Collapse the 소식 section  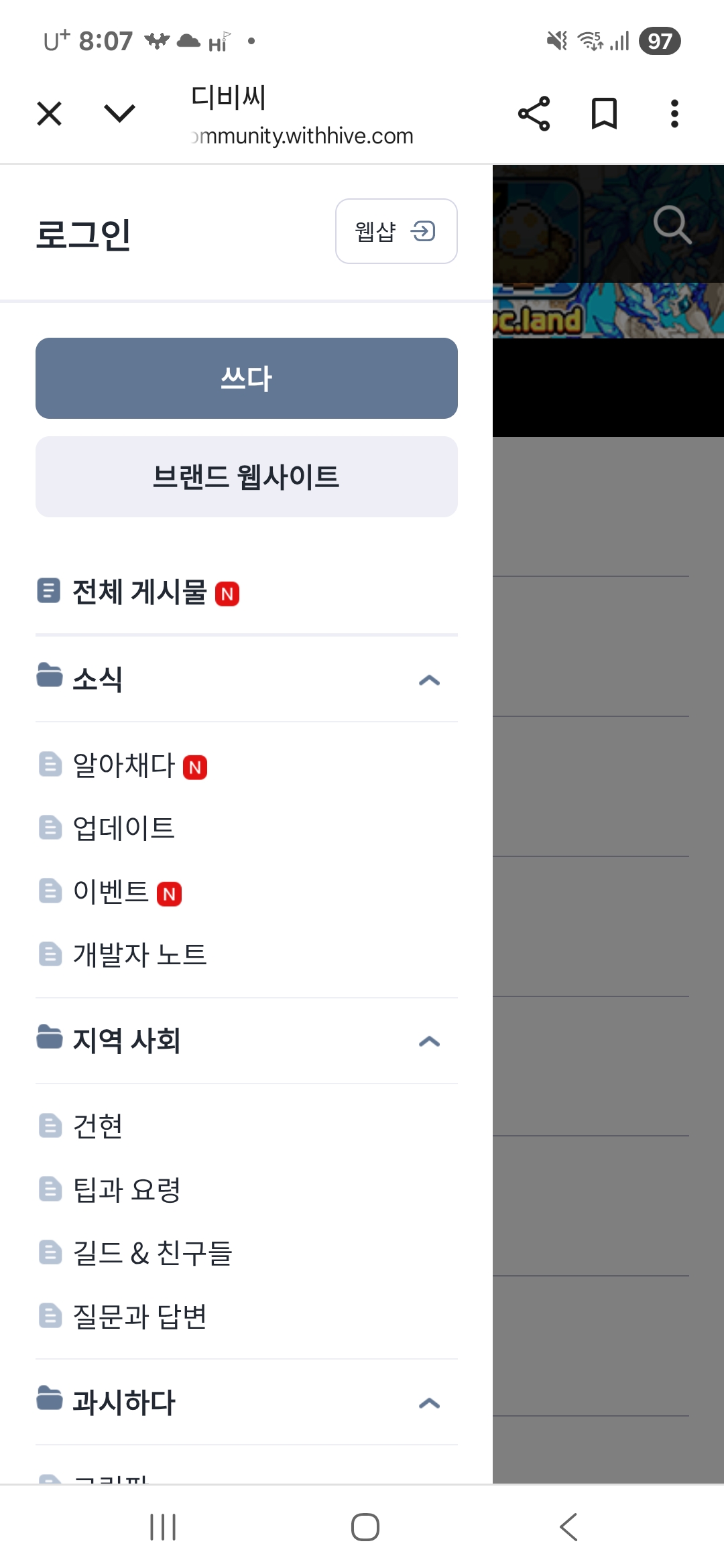click(429, 680)
